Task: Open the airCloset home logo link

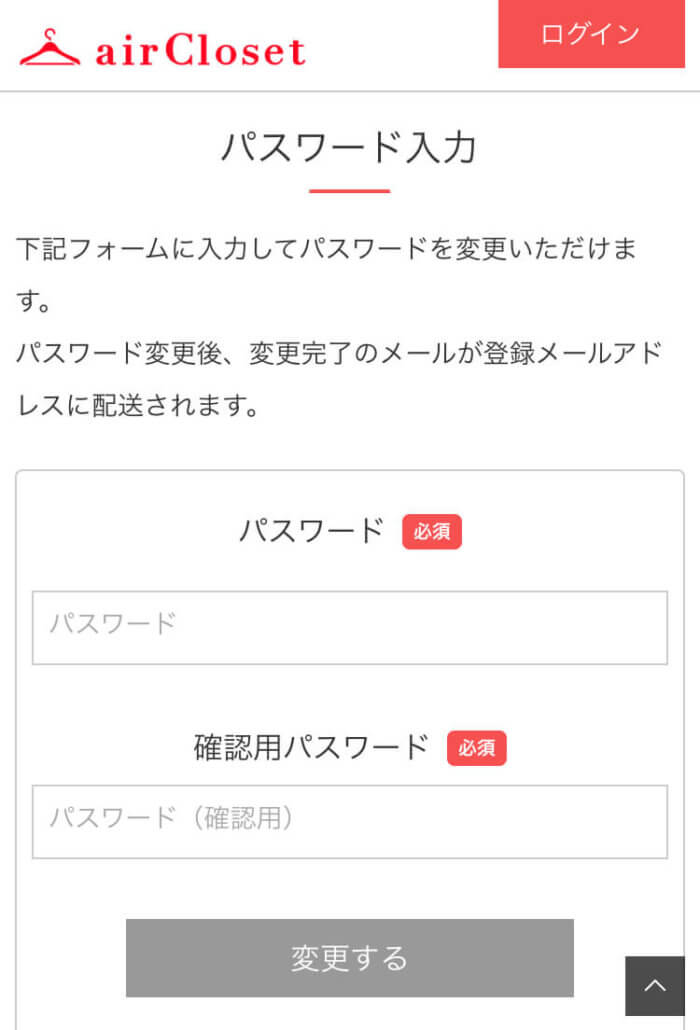Action: pyautogui.click(x=162, y=48)
